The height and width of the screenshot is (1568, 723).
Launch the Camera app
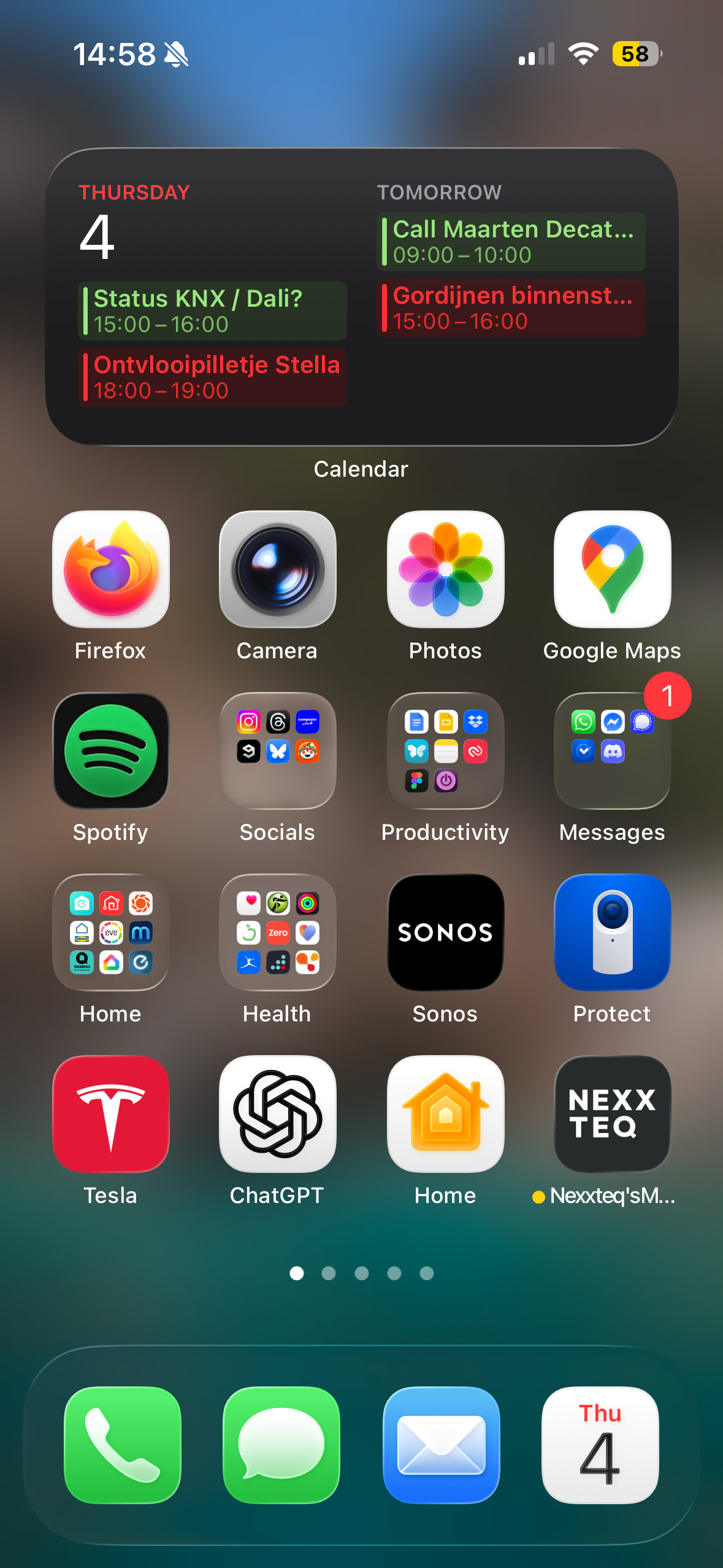[x=278, y=569]
